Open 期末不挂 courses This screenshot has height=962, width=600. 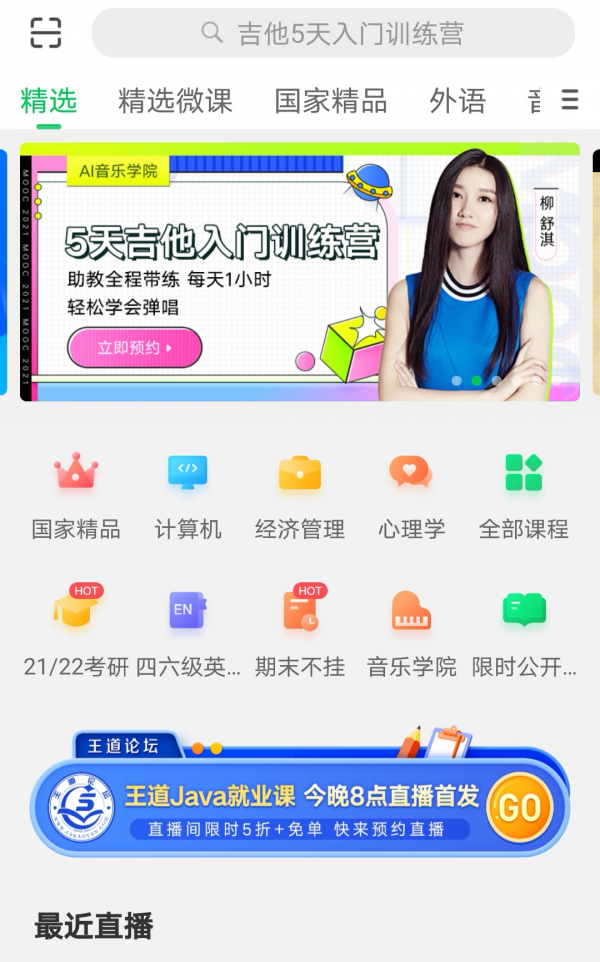[x=300, y=632]
